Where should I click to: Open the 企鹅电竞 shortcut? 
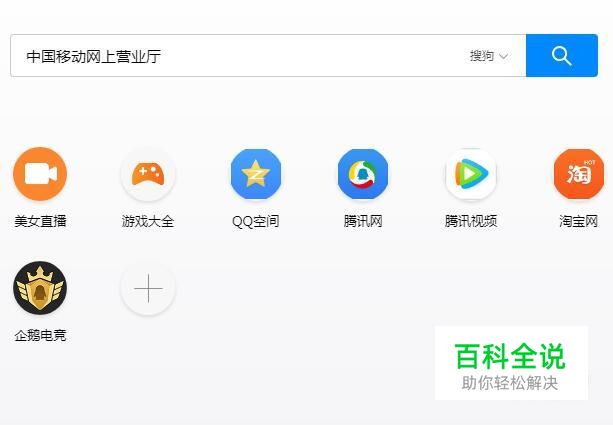point(40,289)
